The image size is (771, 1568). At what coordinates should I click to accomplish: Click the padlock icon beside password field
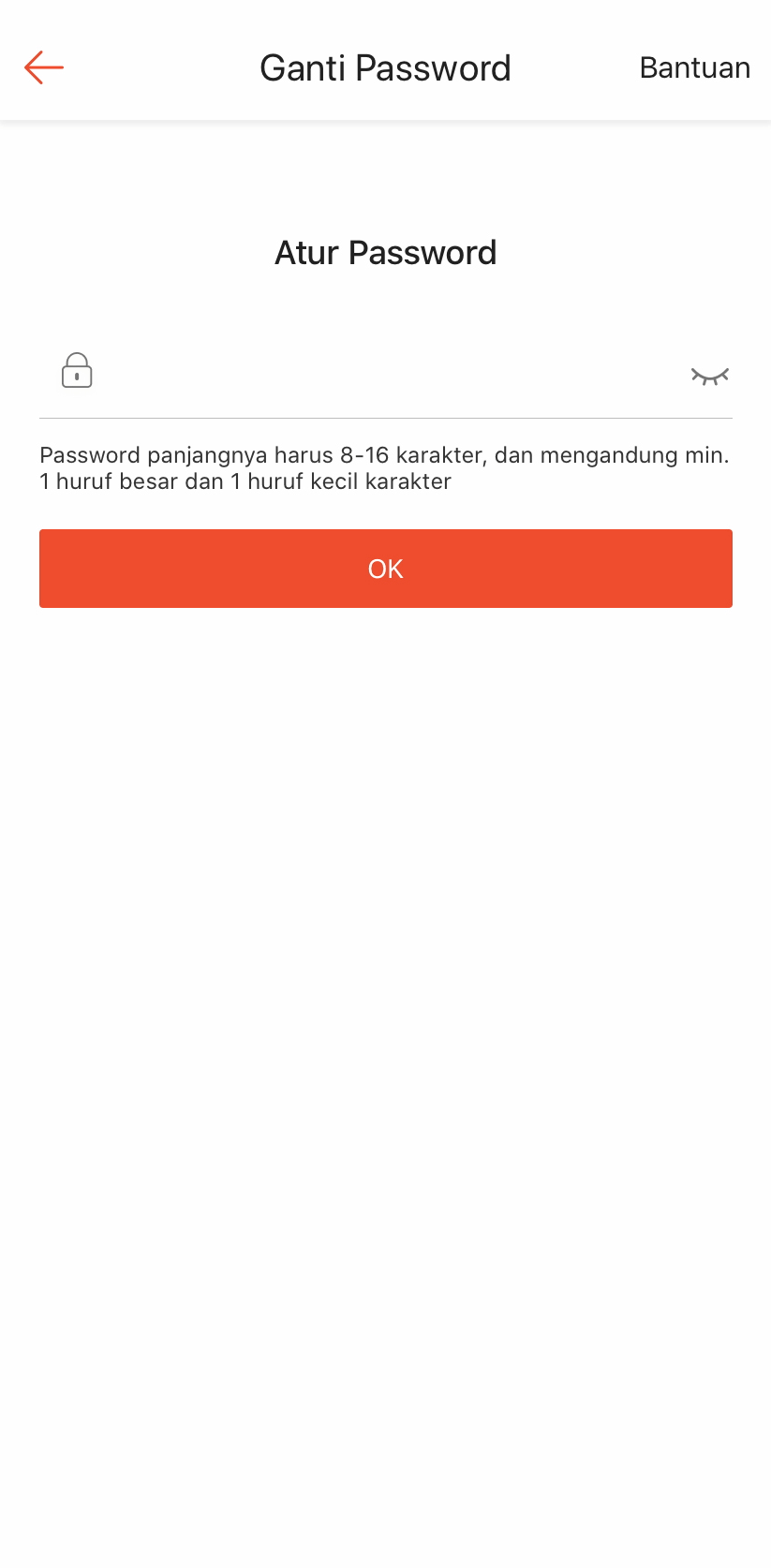point(77,371)
